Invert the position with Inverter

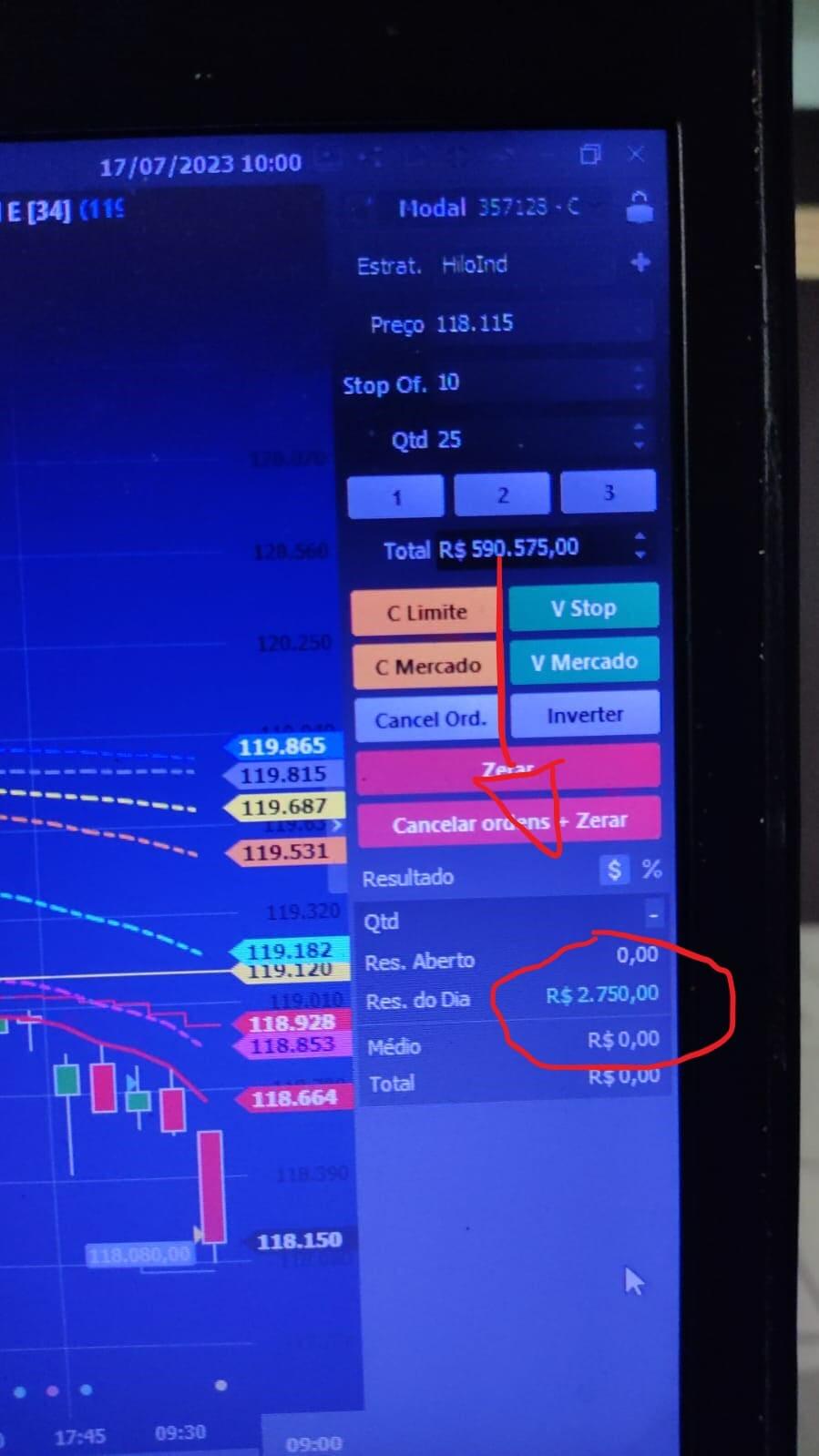point(585,715)
